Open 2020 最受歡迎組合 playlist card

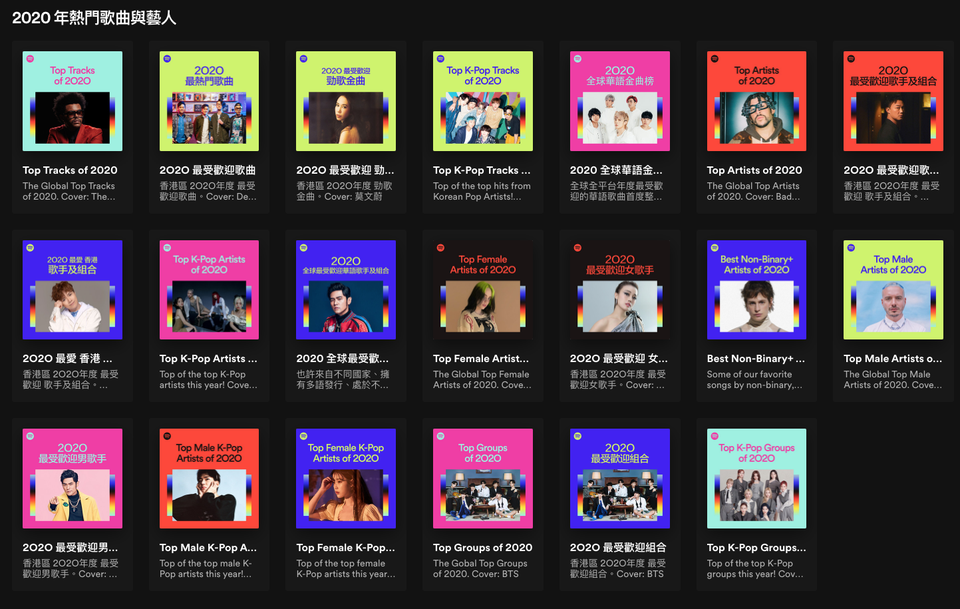[620, 479]
